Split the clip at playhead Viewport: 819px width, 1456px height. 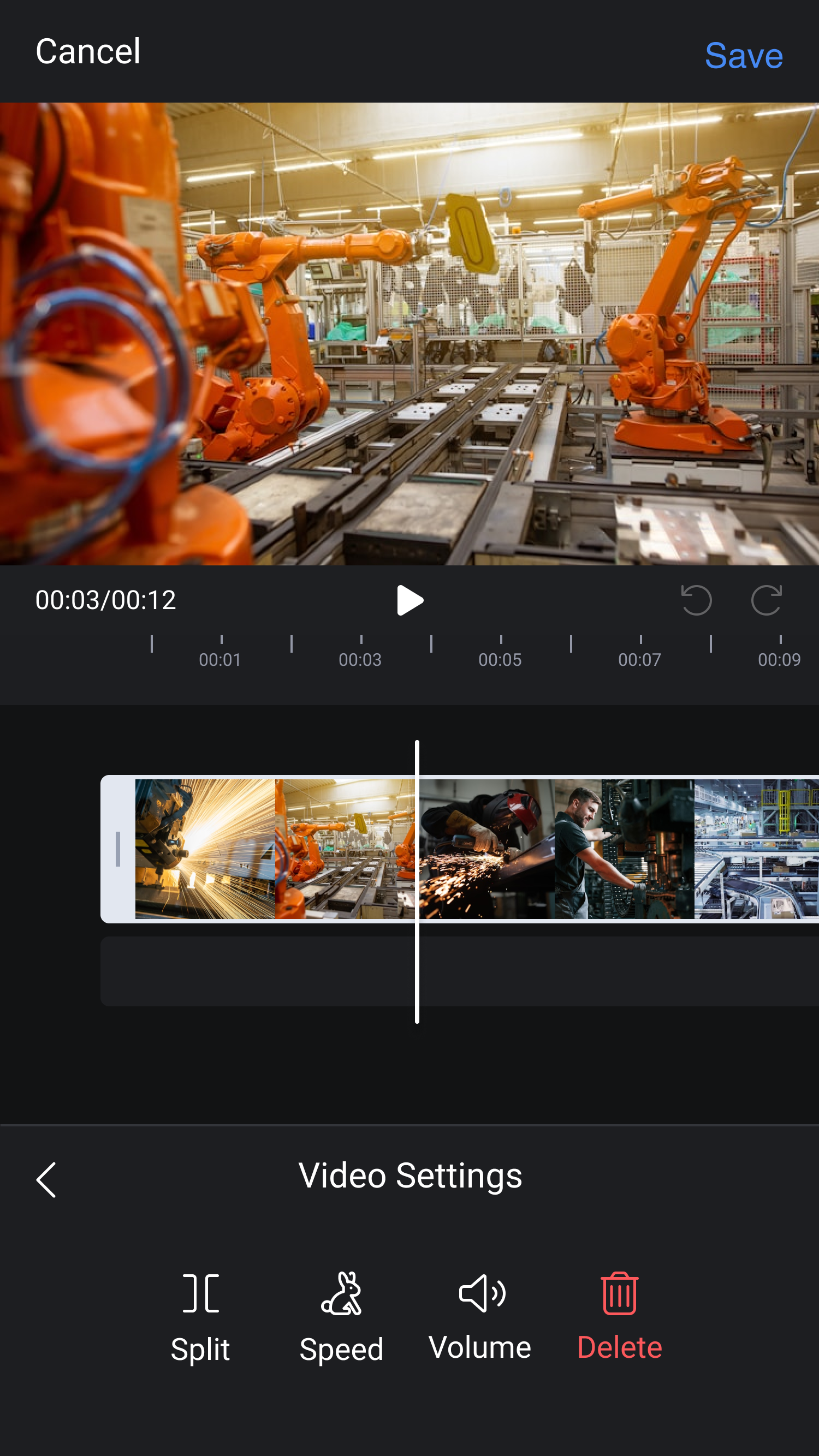pos(200,1318)
